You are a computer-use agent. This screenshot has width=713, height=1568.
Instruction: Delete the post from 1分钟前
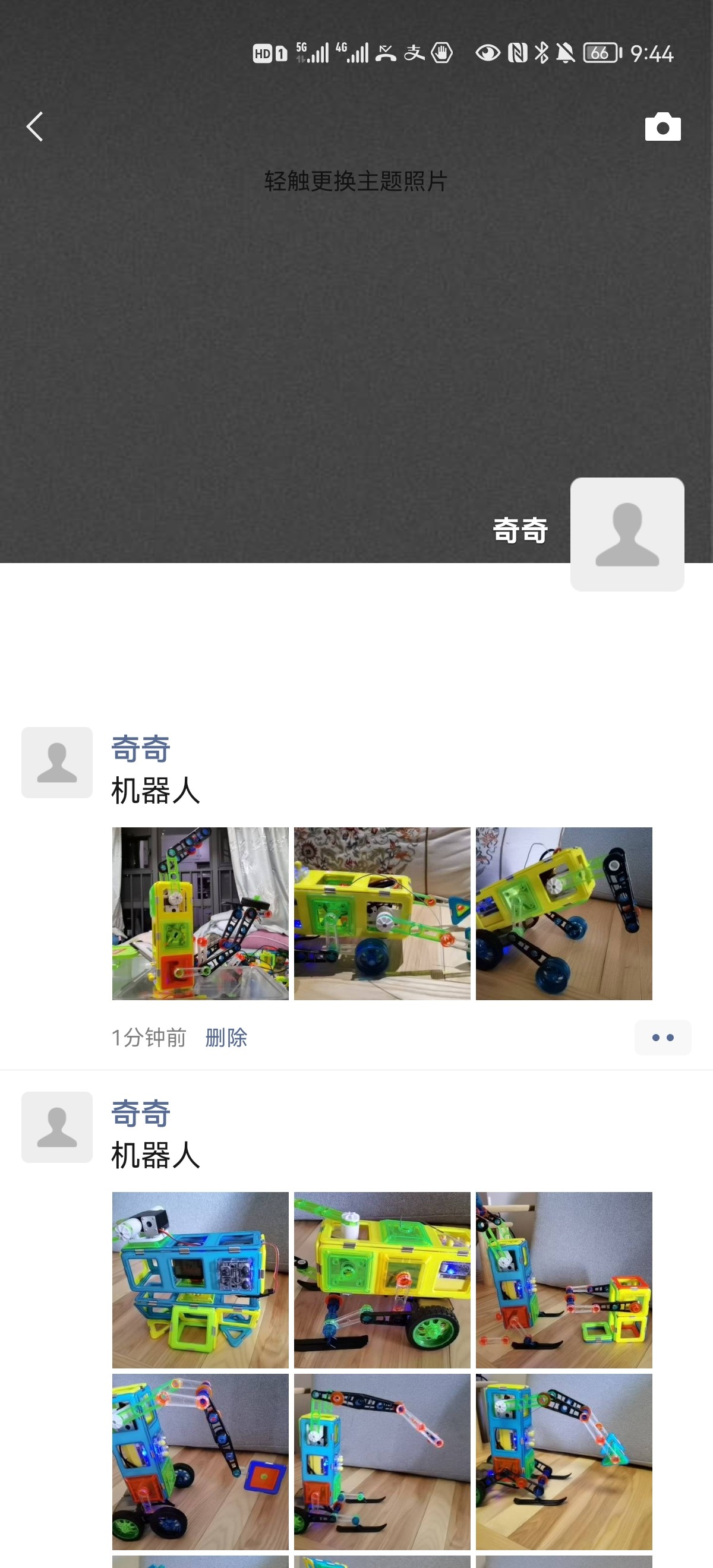point(226,1037)
